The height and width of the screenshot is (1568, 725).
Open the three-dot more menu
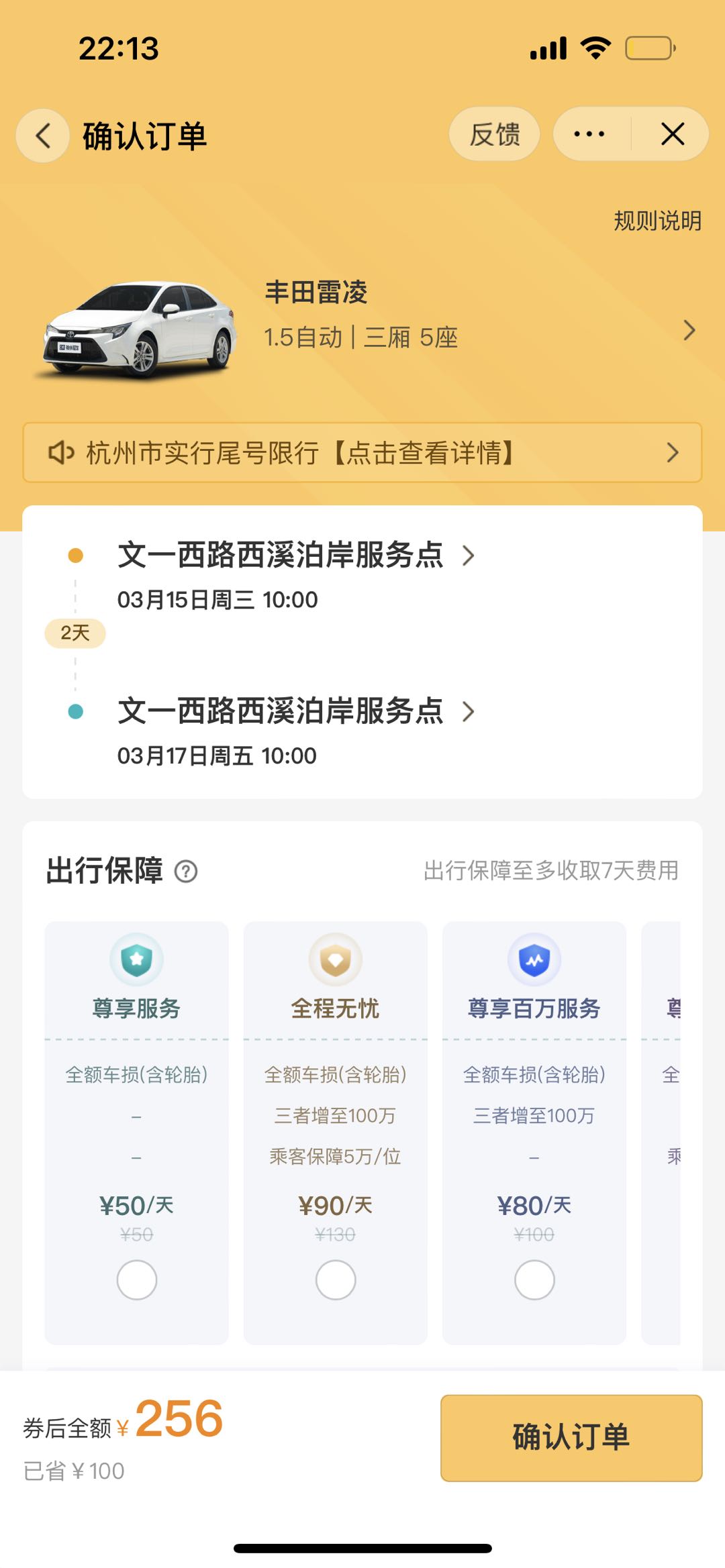pyautogui.click(x=589, y=134)
